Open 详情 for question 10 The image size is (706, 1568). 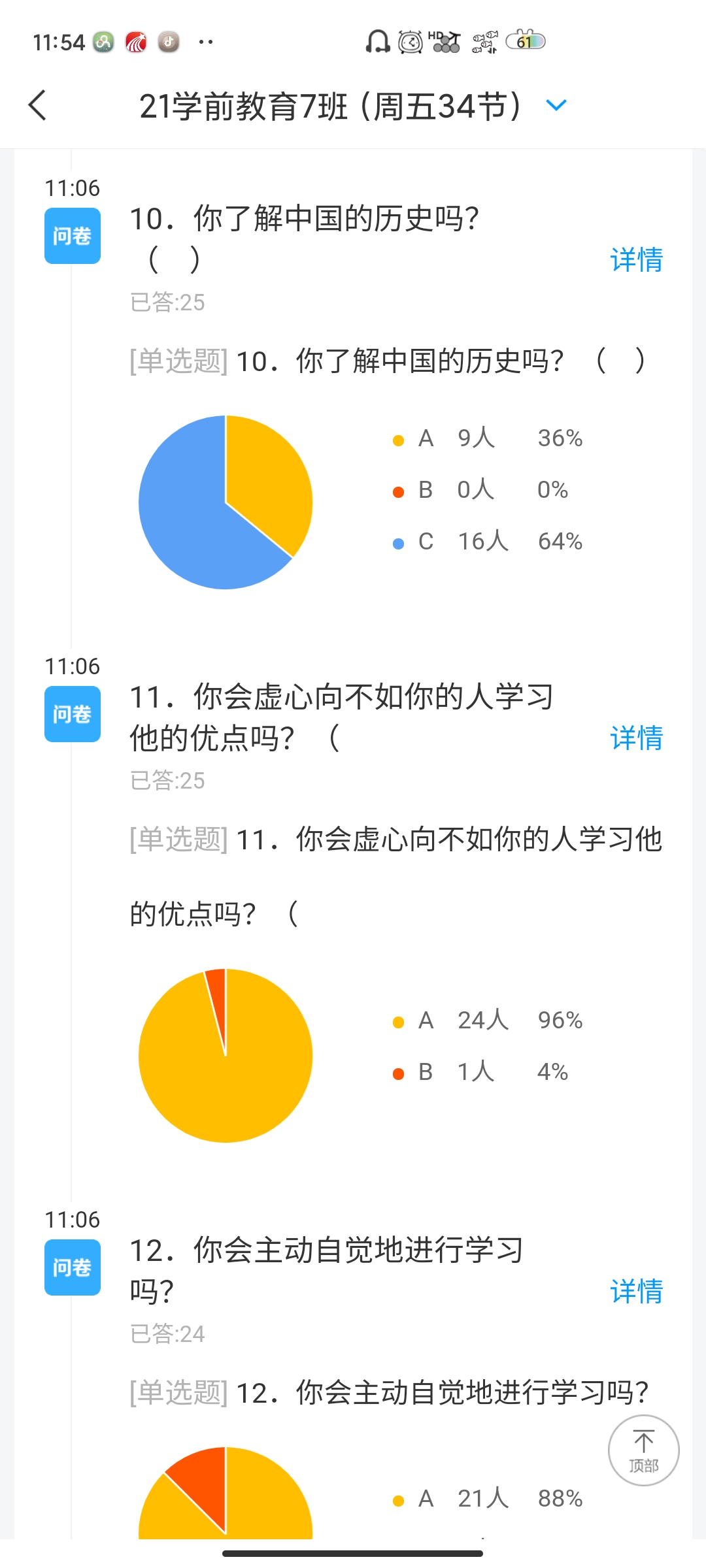point(636,260)
